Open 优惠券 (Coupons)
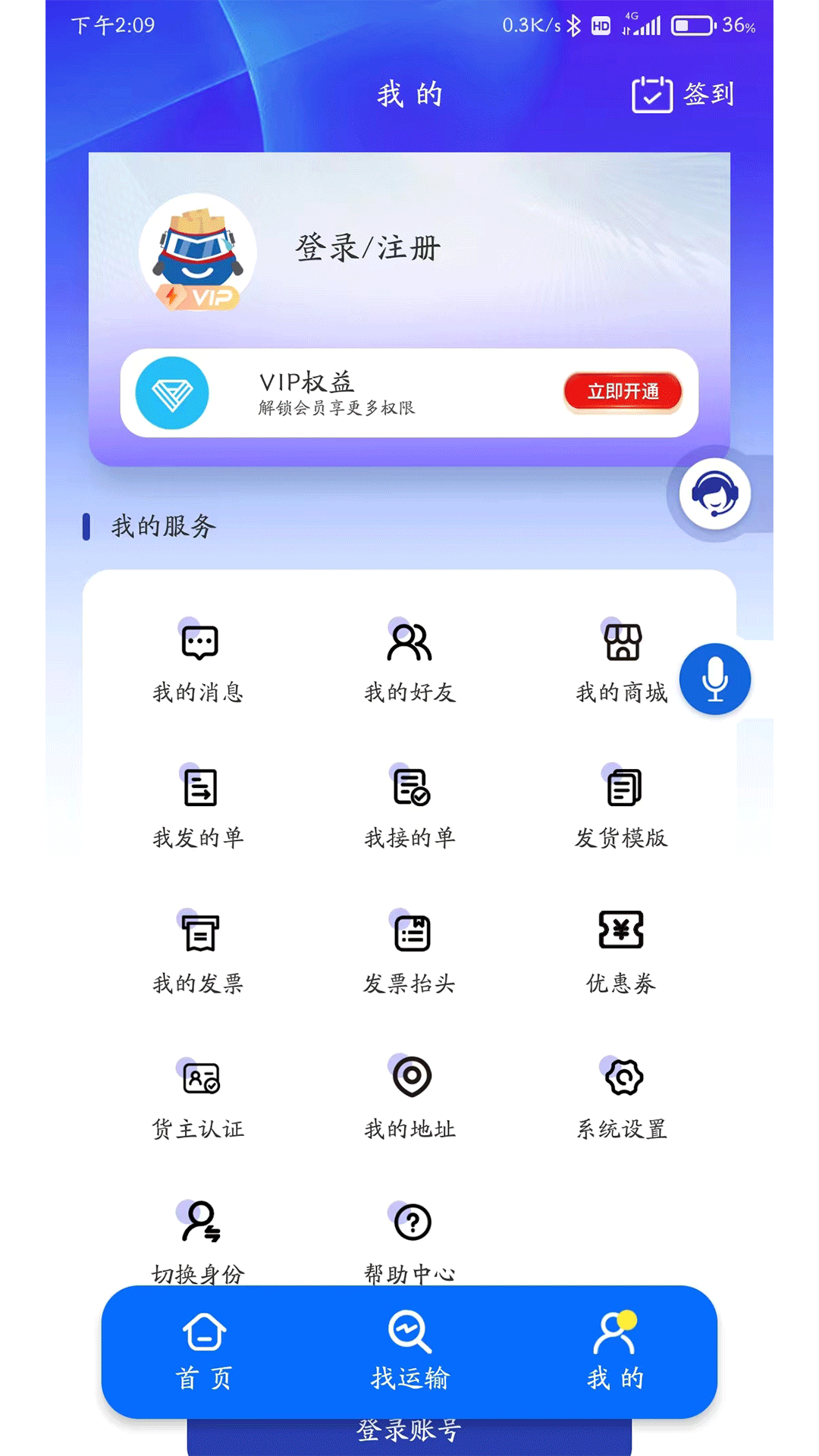The width and height of the screenshot is (819, 1456). click(x=622, y=955)
